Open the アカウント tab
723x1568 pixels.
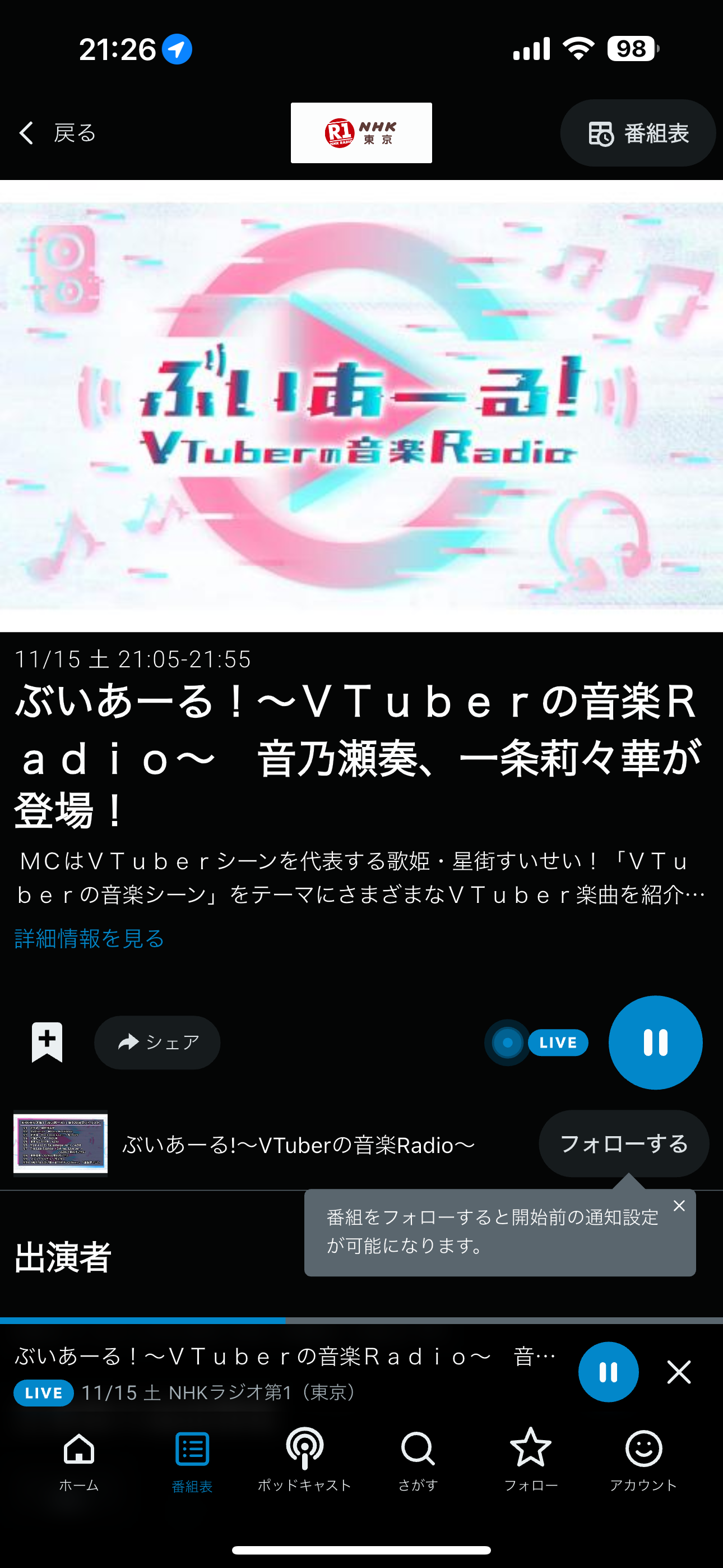tap(643, 1459)
